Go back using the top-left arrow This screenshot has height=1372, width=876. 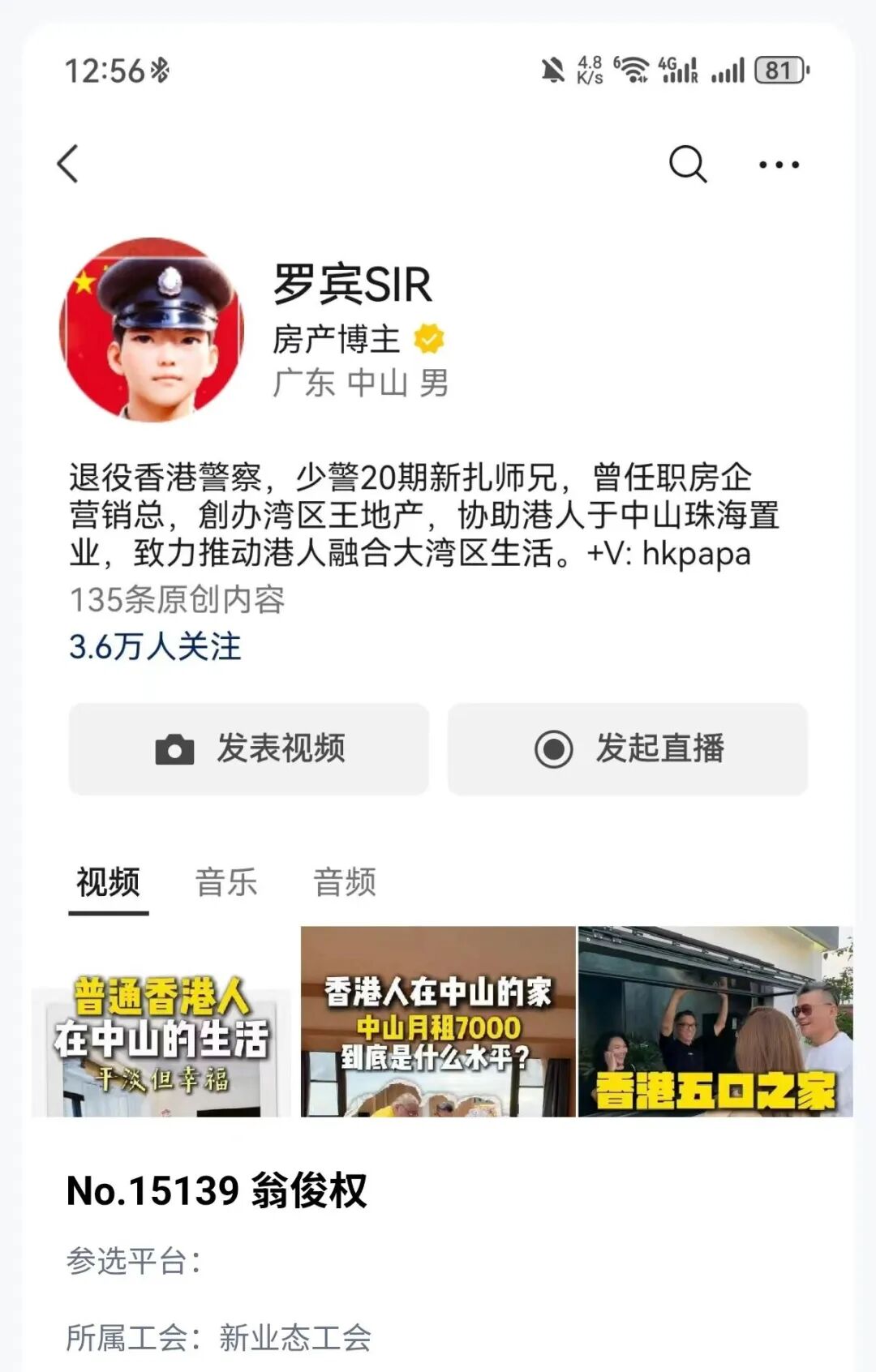[68, 164]
